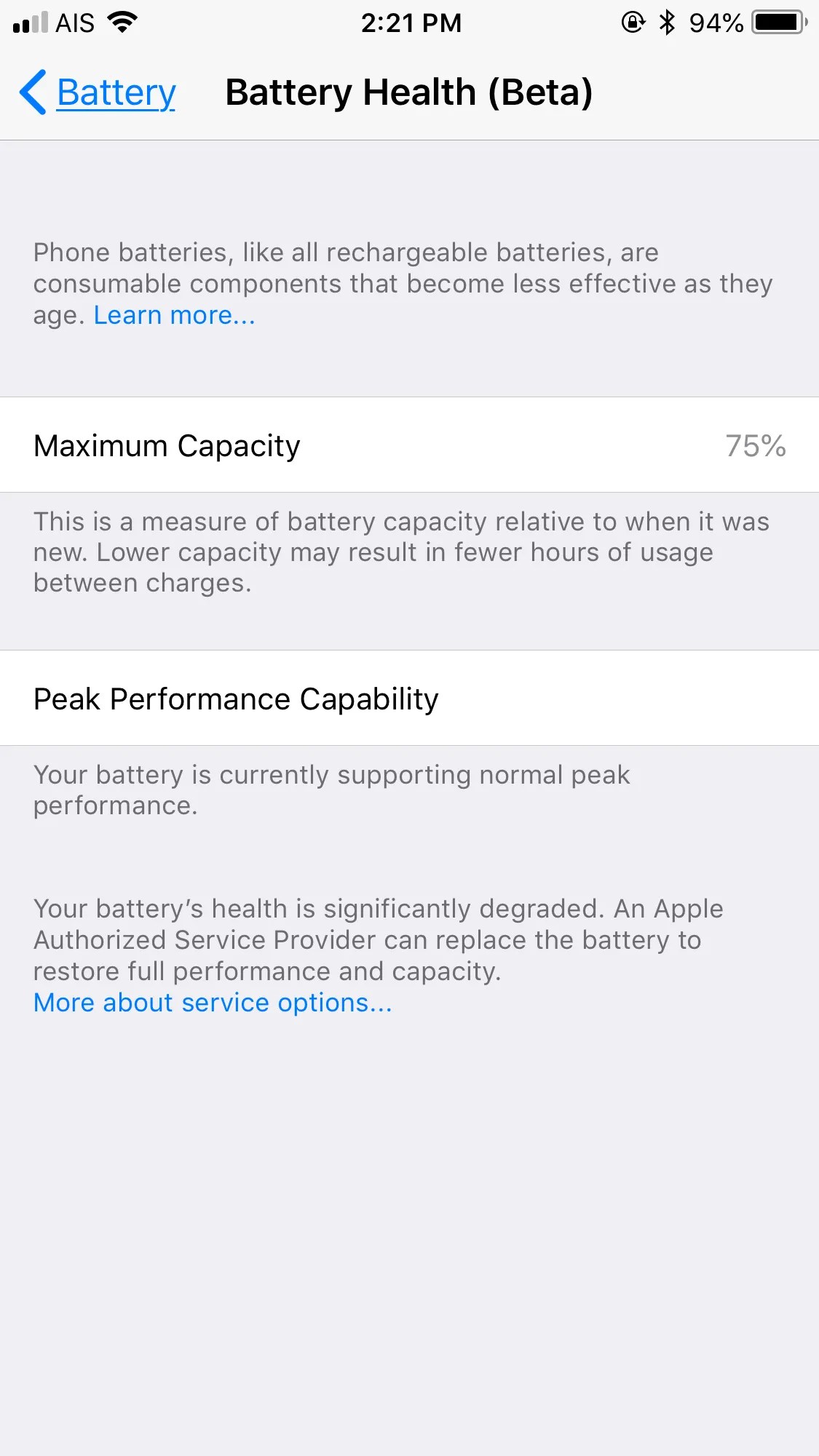Tap the 2:21 PM clock display

click(x=412, y=23)
